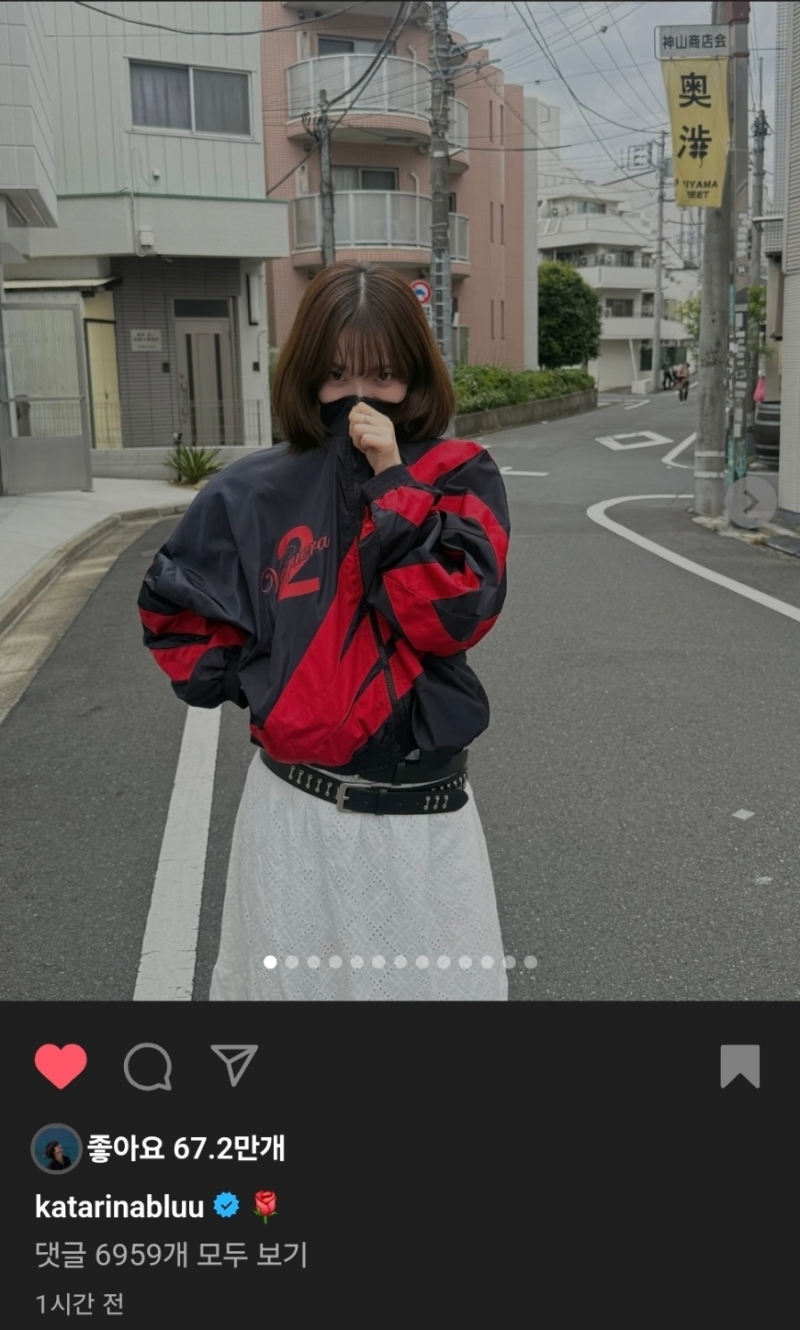Open the katarinabluu profile username
800x1330 pixels.
click(x=119, y=1206)
